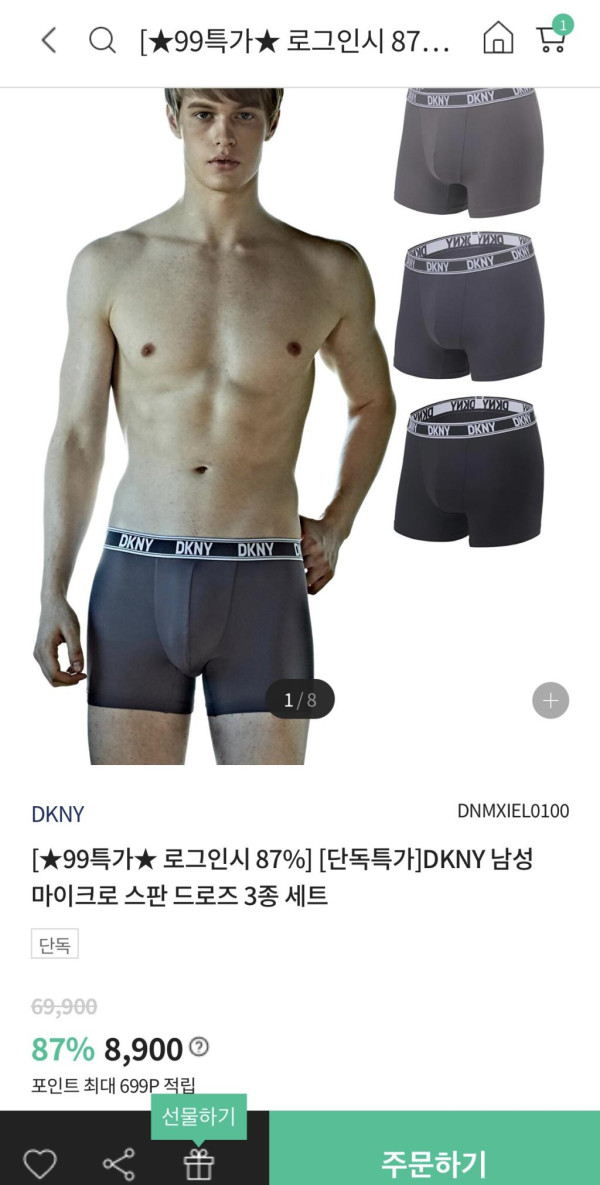
Task: Share this product
Action: click(x=119, y=1164)
